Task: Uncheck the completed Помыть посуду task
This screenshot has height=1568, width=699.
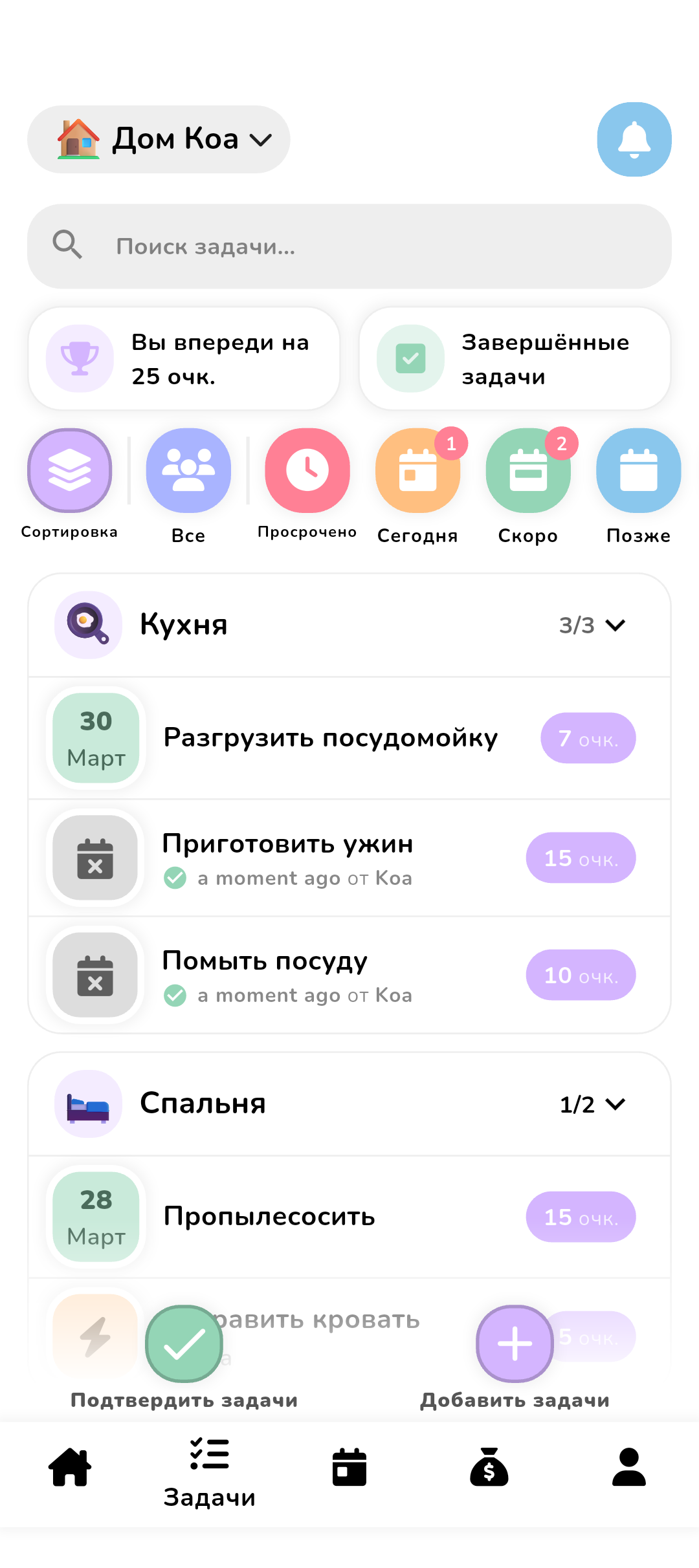Action: [x=95, y=975]
